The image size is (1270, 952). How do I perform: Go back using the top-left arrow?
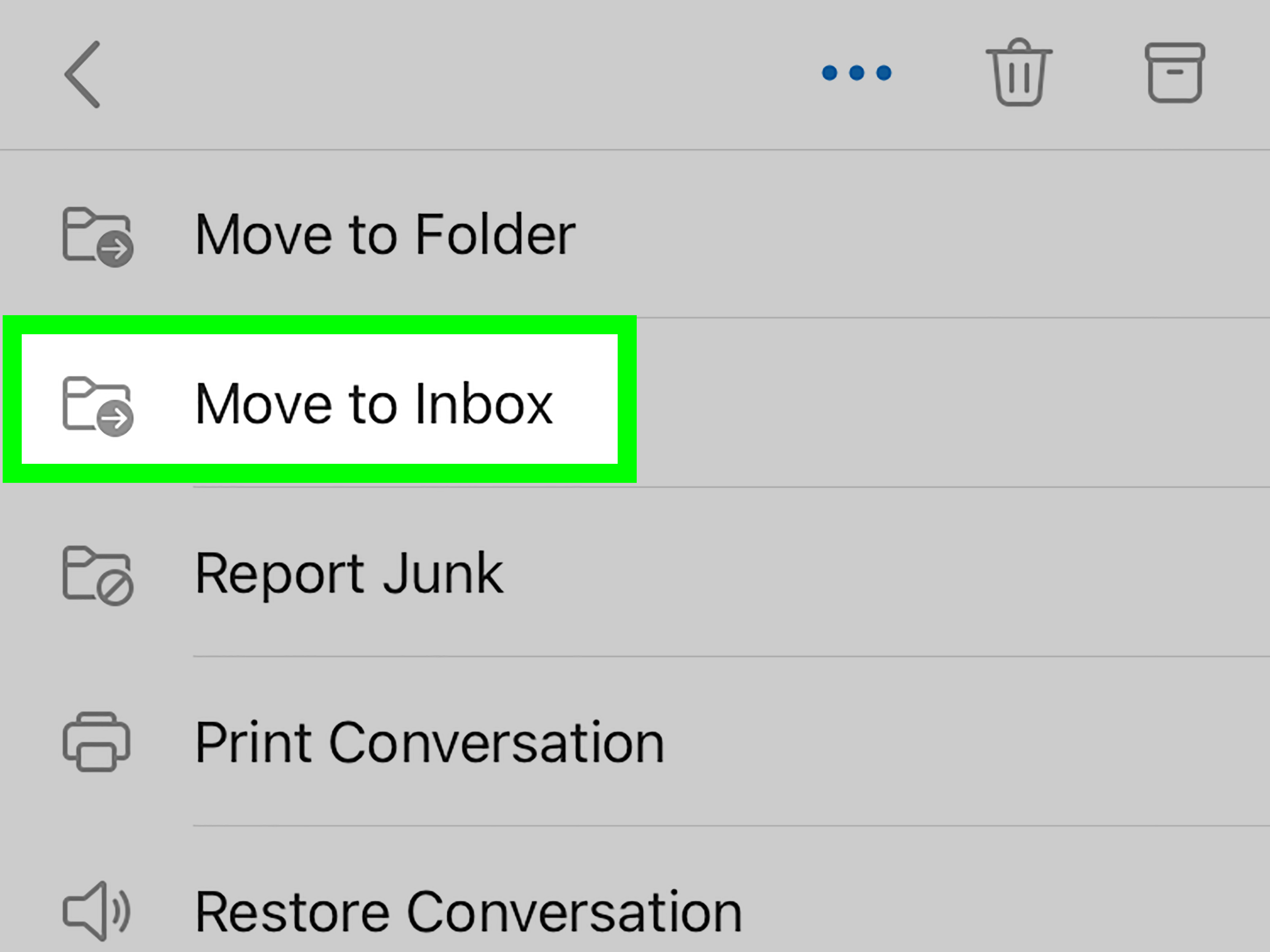point(83,74)
